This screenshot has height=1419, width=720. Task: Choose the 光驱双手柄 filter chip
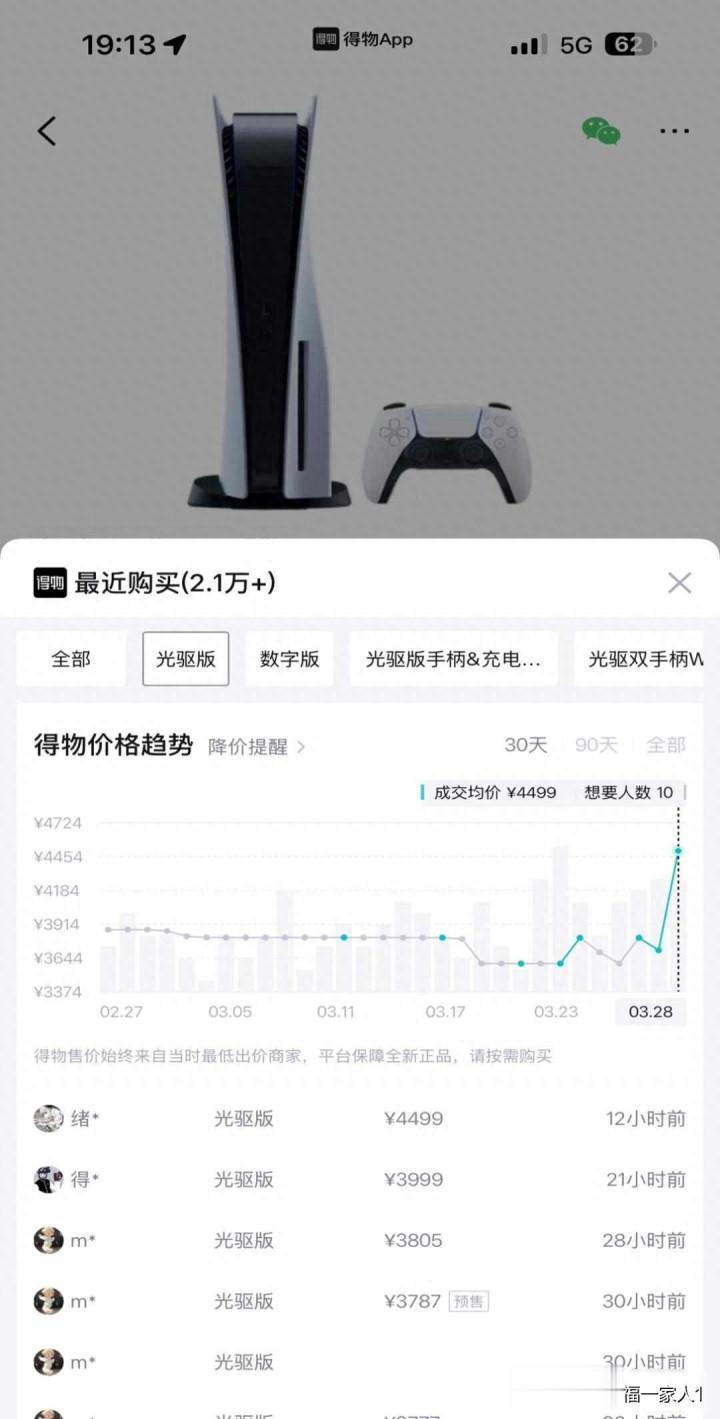640,658
